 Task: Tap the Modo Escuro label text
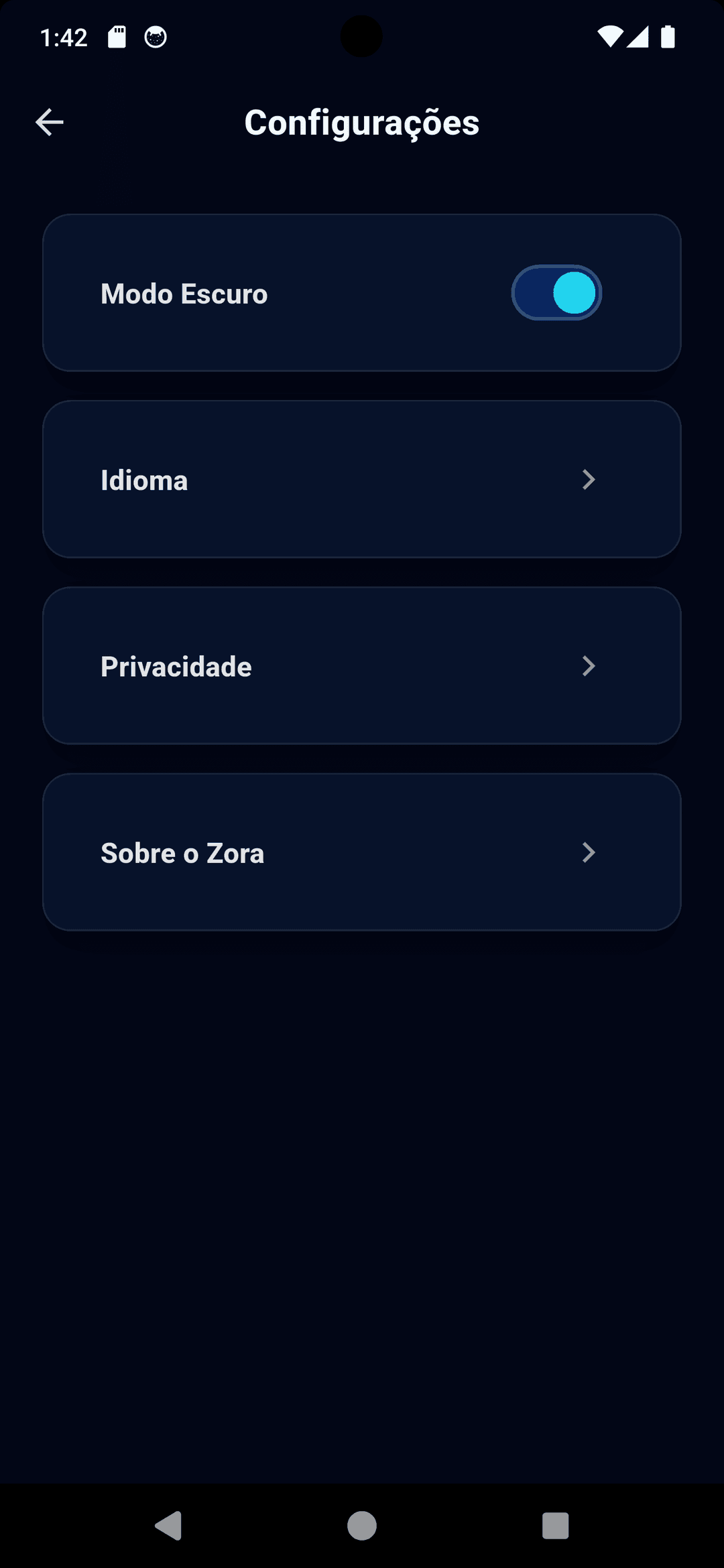coord(184,293)
